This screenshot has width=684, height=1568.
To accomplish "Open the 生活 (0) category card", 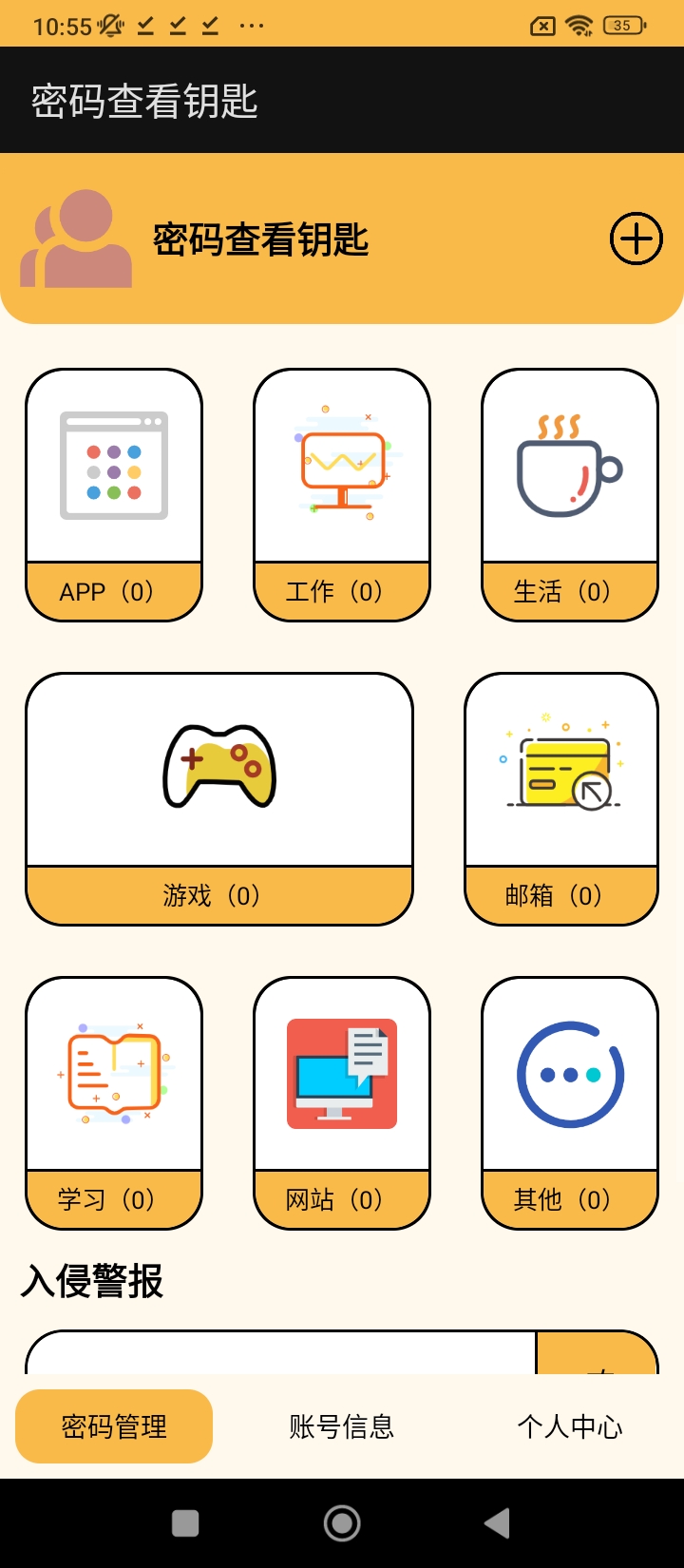I will coord(570,494).
